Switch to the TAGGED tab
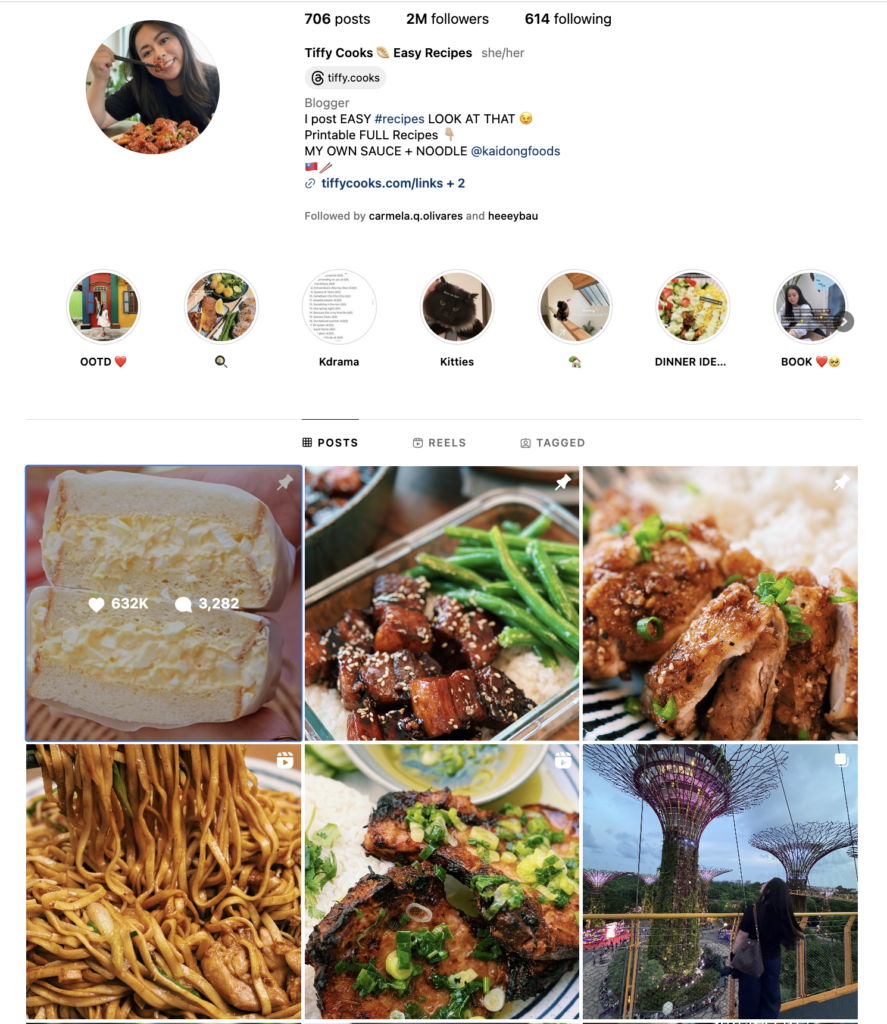This screenshot has height=1024, width=887. pos(562,442)
